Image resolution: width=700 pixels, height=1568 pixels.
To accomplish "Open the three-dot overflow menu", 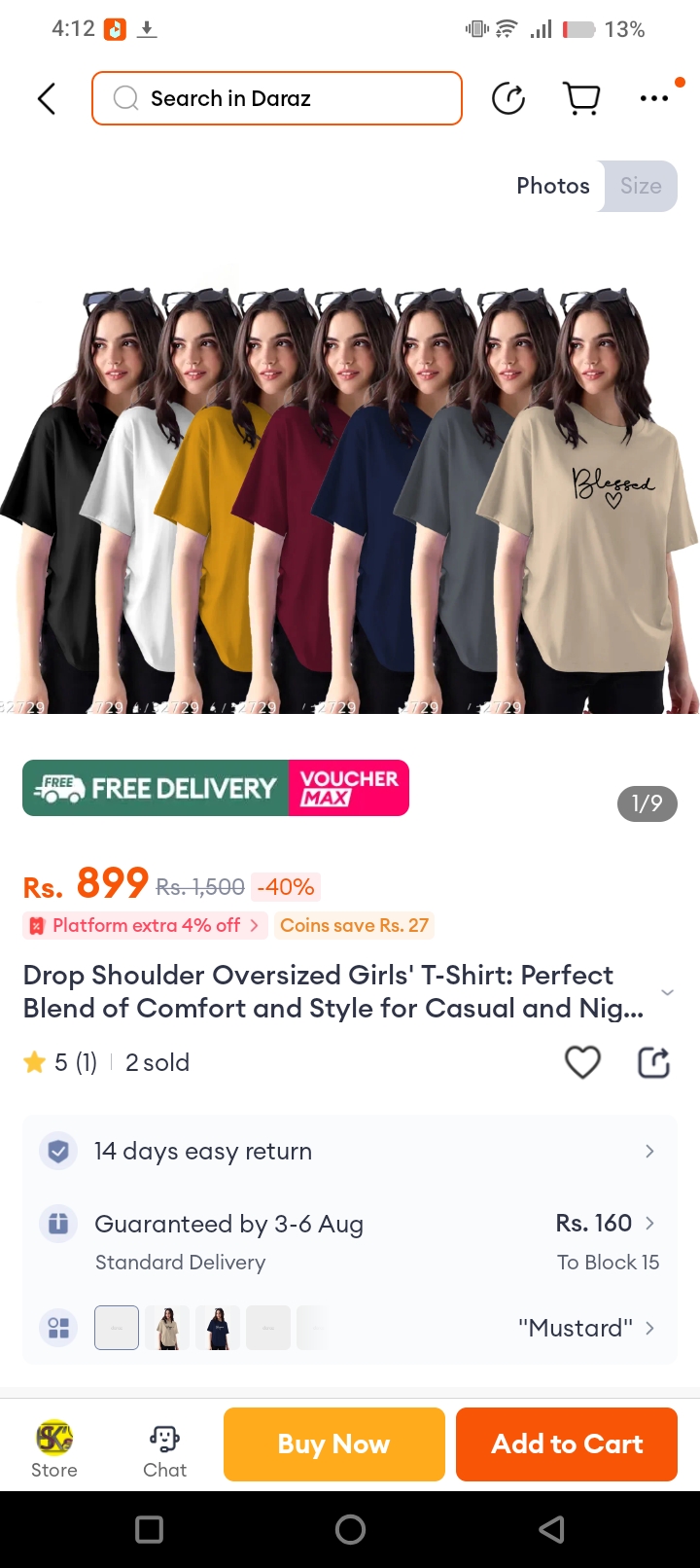I will (x=654, y=98).
